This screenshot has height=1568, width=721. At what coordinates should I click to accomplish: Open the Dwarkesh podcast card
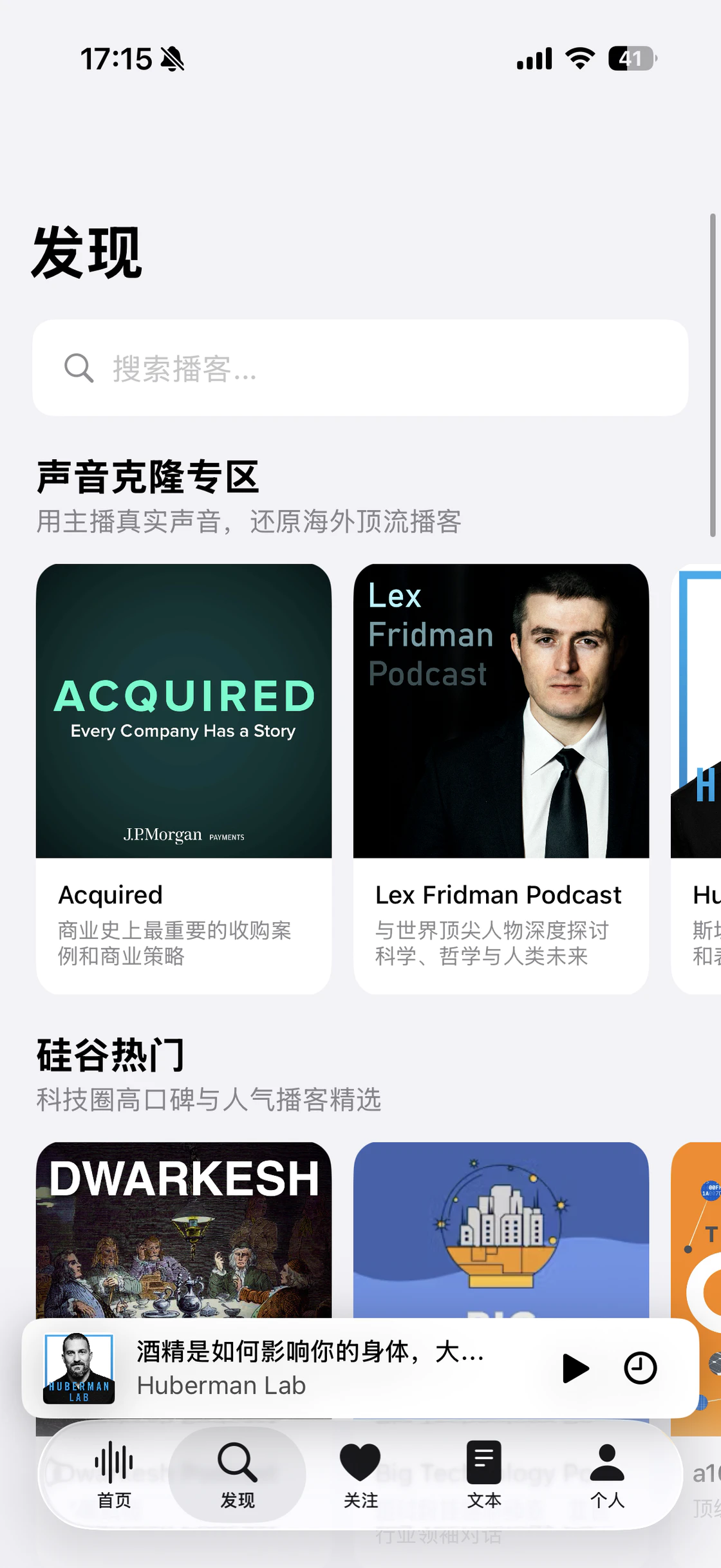[x=183, y=1230]
